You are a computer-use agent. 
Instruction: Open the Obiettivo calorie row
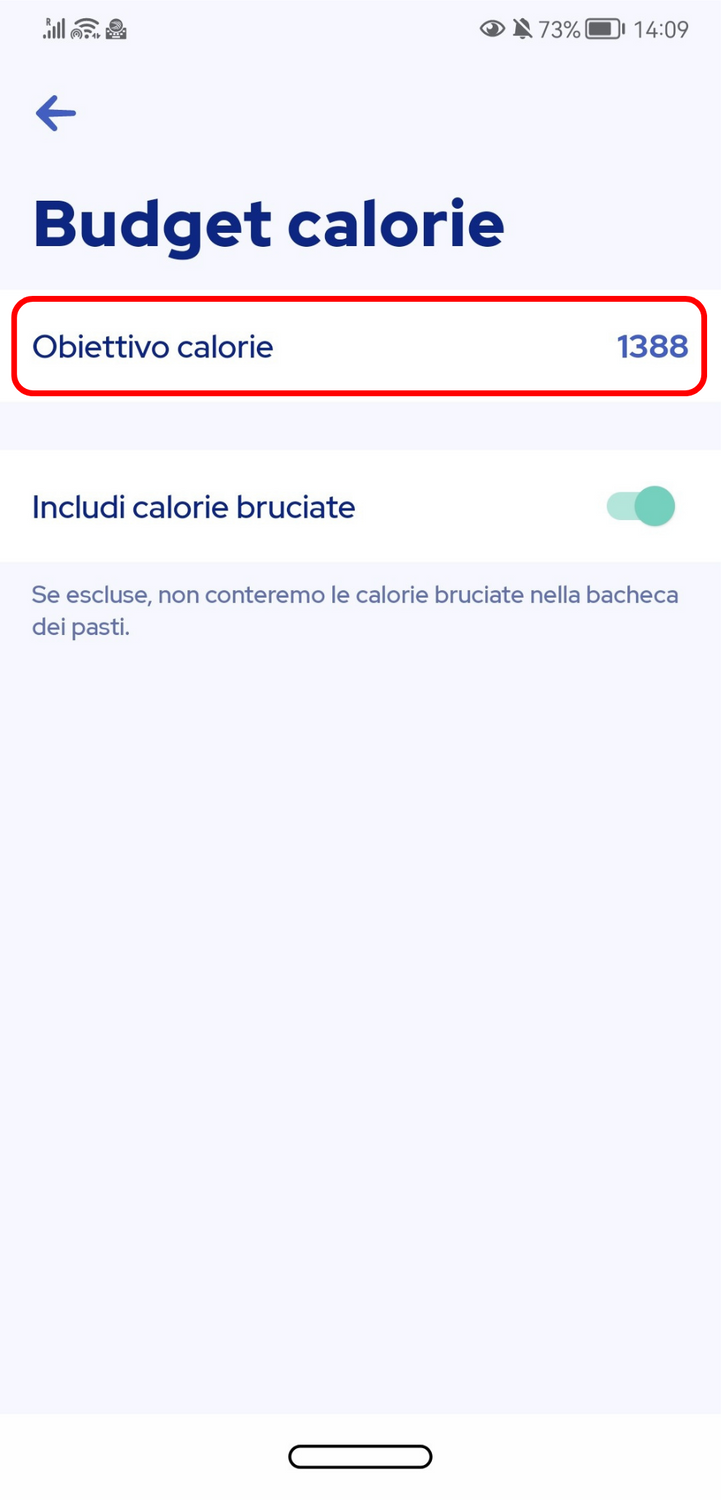pyautogui.click(x=360, y=346)
